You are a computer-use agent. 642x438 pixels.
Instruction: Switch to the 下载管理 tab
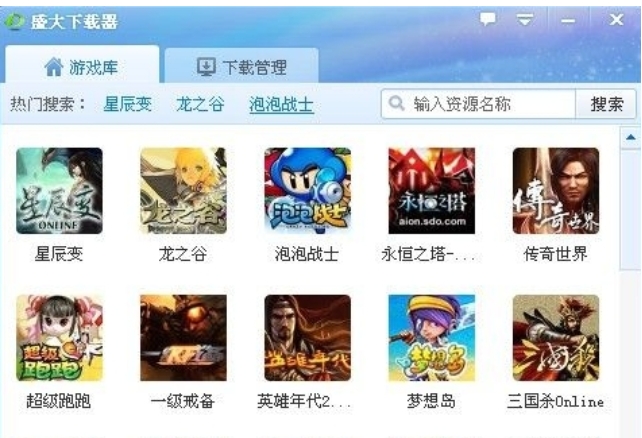coord(241,67)
